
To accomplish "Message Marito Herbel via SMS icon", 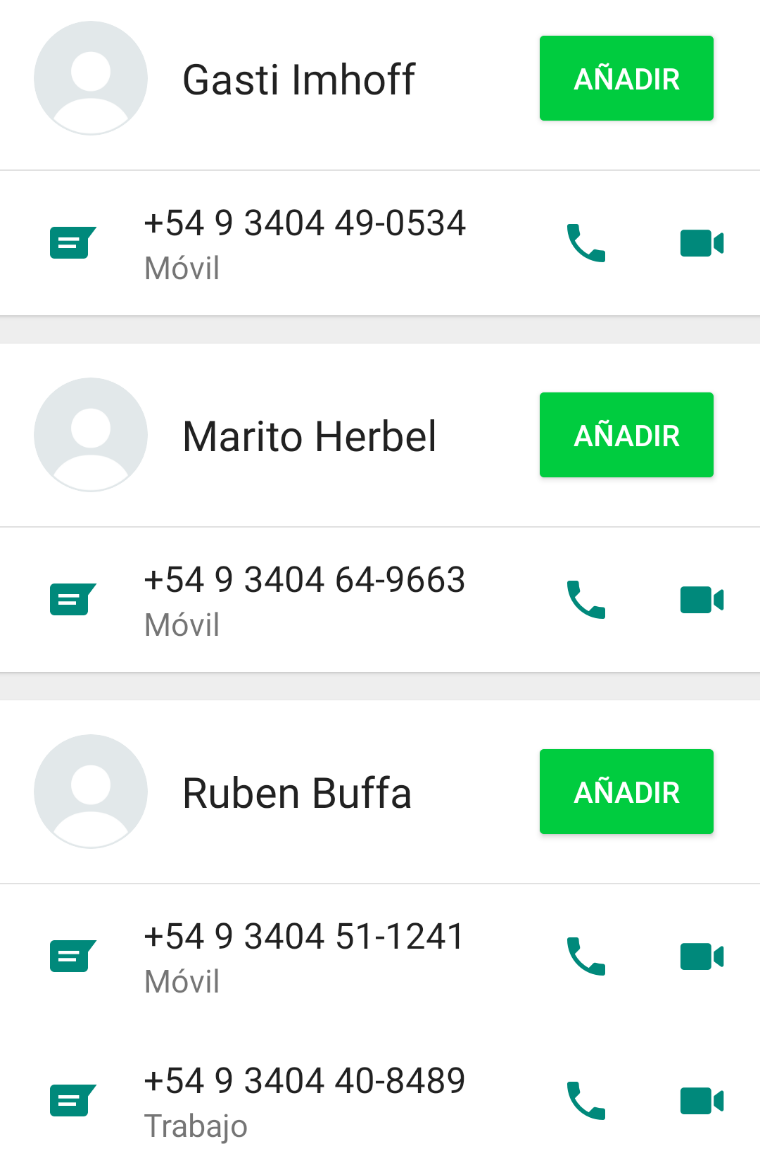I will pos(72,599).
